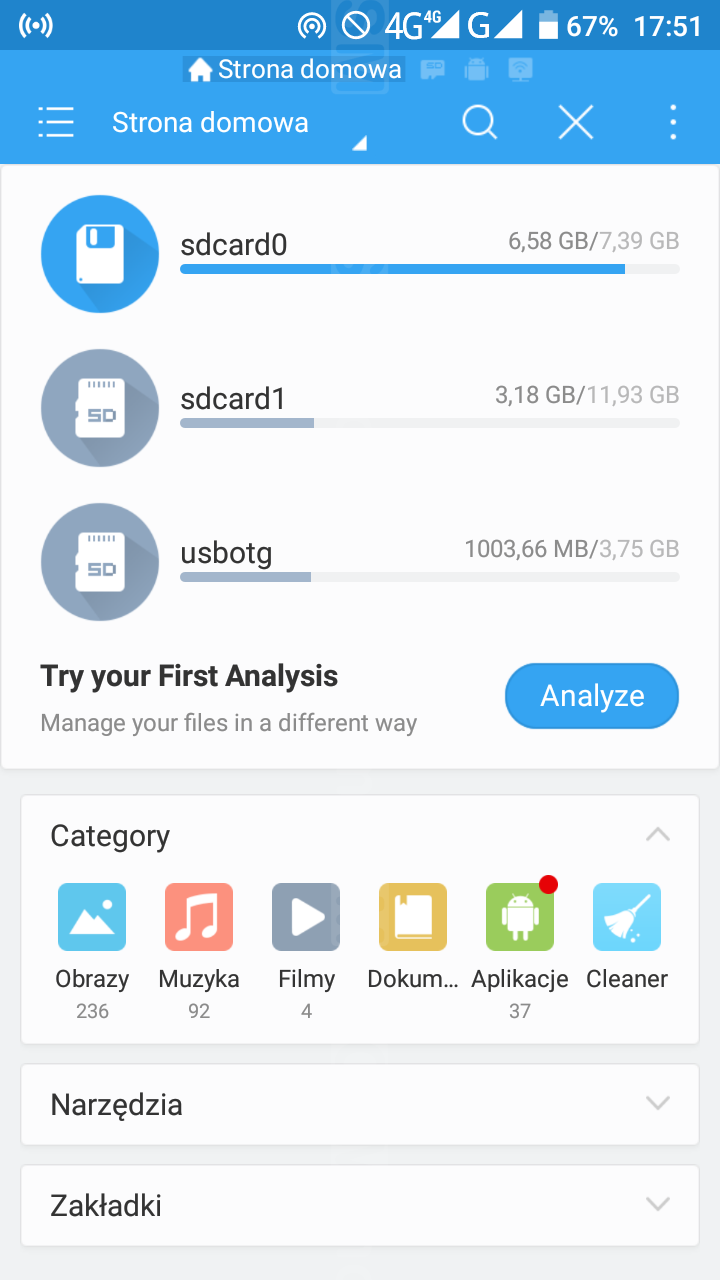Collapse the Category section
Screen dimensions: 720x1280
[x=657, y=835]
